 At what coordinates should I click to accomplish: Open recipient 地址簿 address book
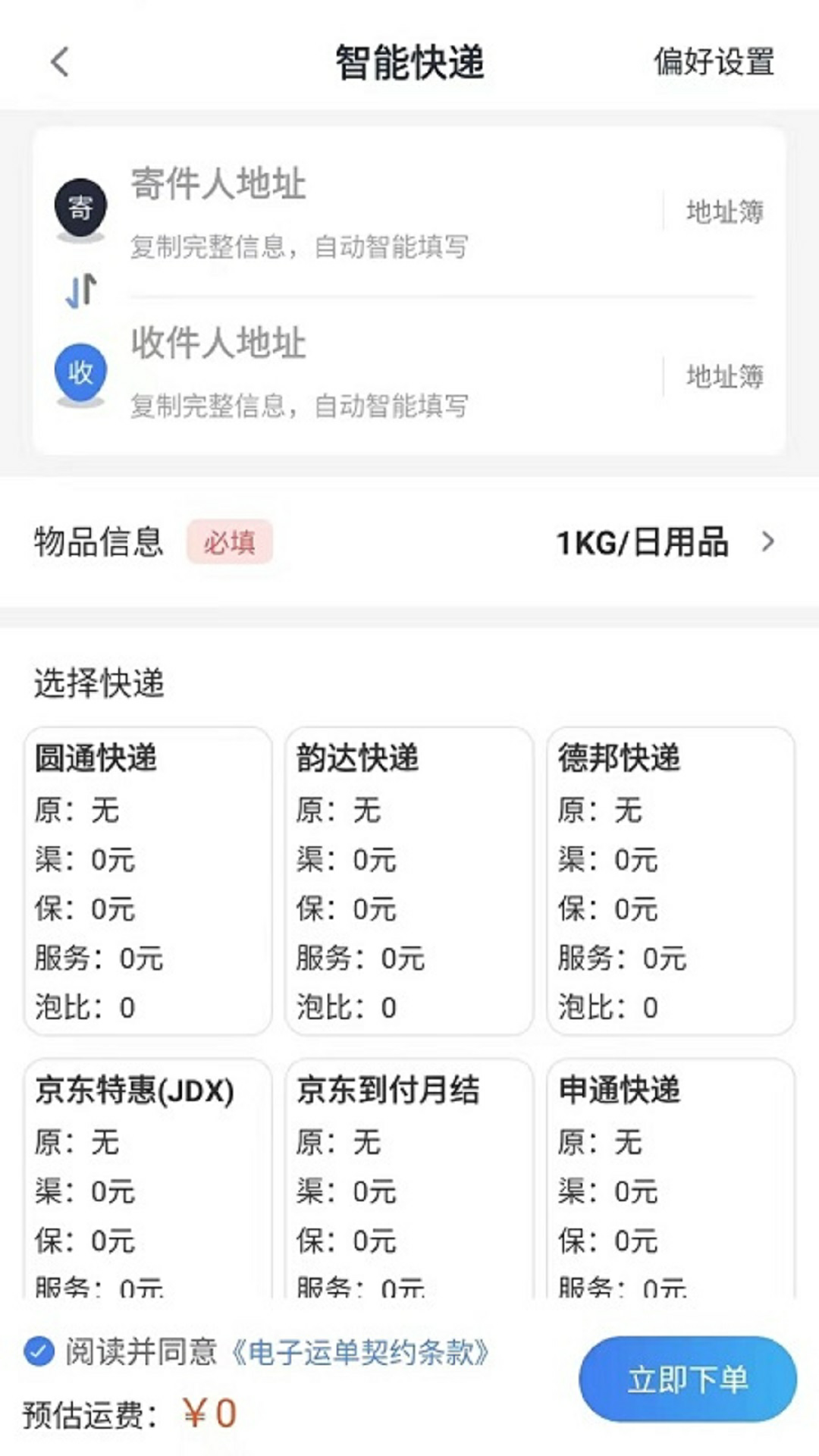[x=724, y=378]
